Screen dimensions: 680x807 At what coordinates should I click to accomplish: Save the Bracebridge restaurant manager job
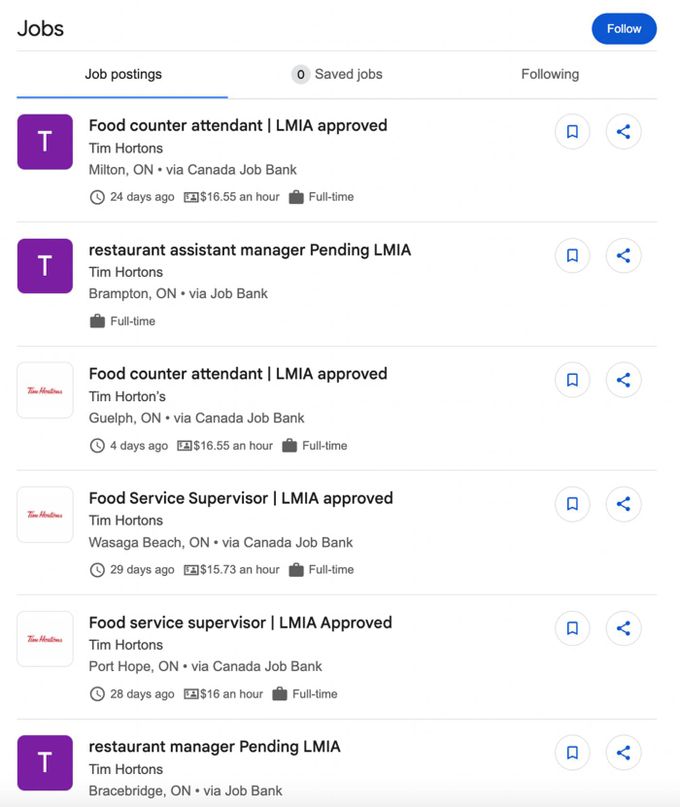pos(572,753)
